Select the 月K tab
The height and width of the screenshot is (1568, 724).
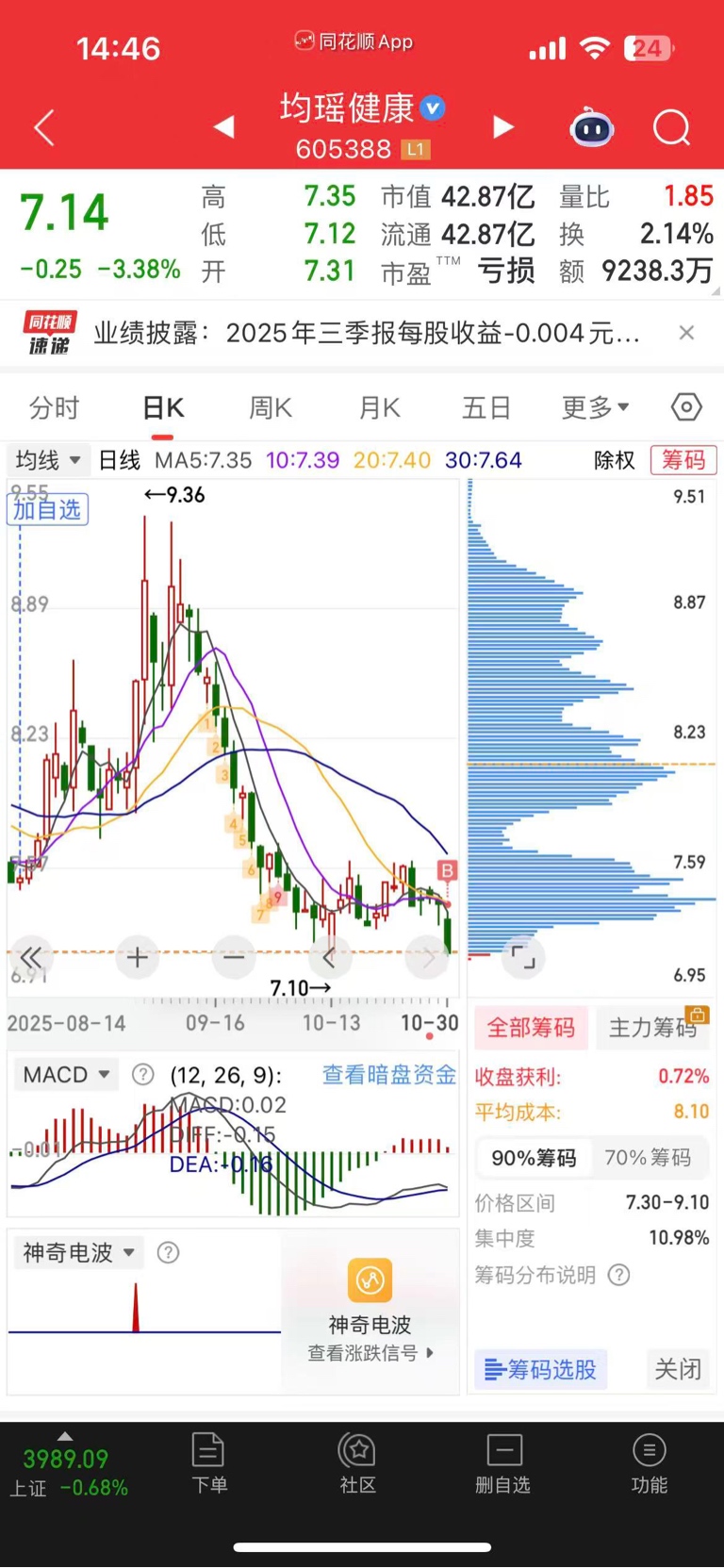(x=379, y=407)
